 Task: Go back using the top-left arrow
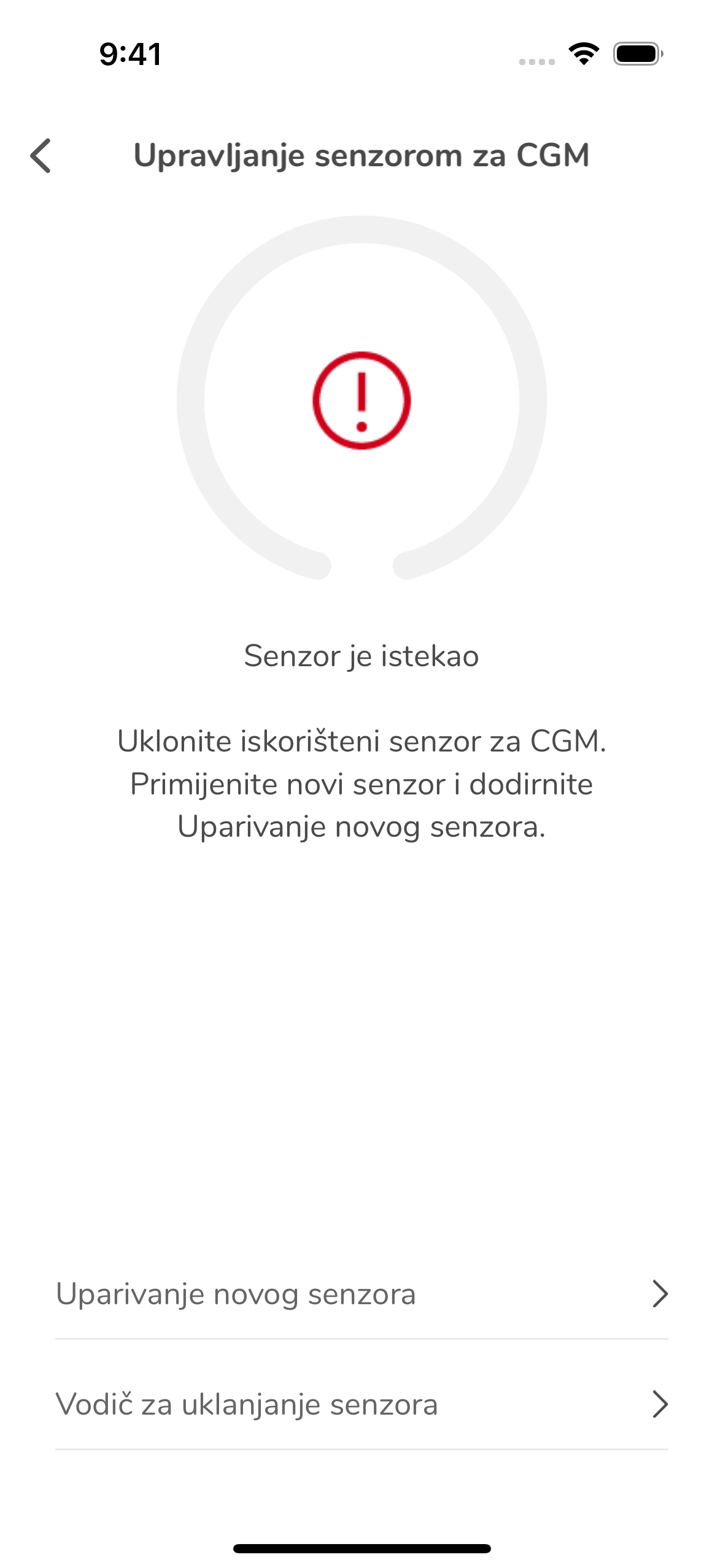pos(41,156)
